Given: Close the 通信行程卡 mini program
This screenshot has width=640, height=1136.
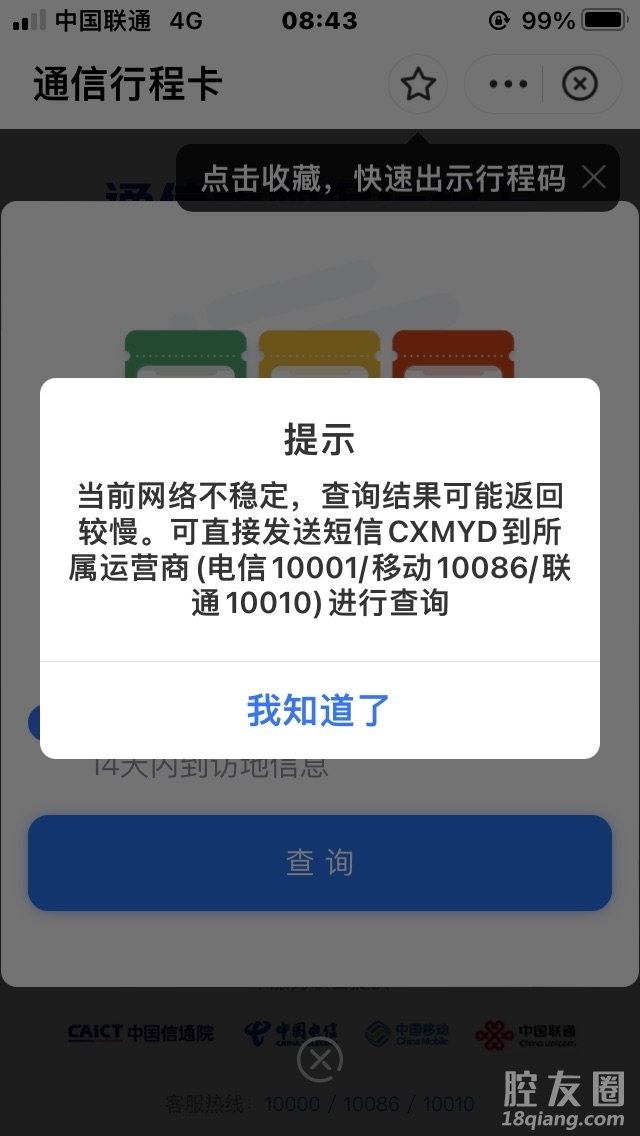Looking at the screenshot, I should (580, 85).
